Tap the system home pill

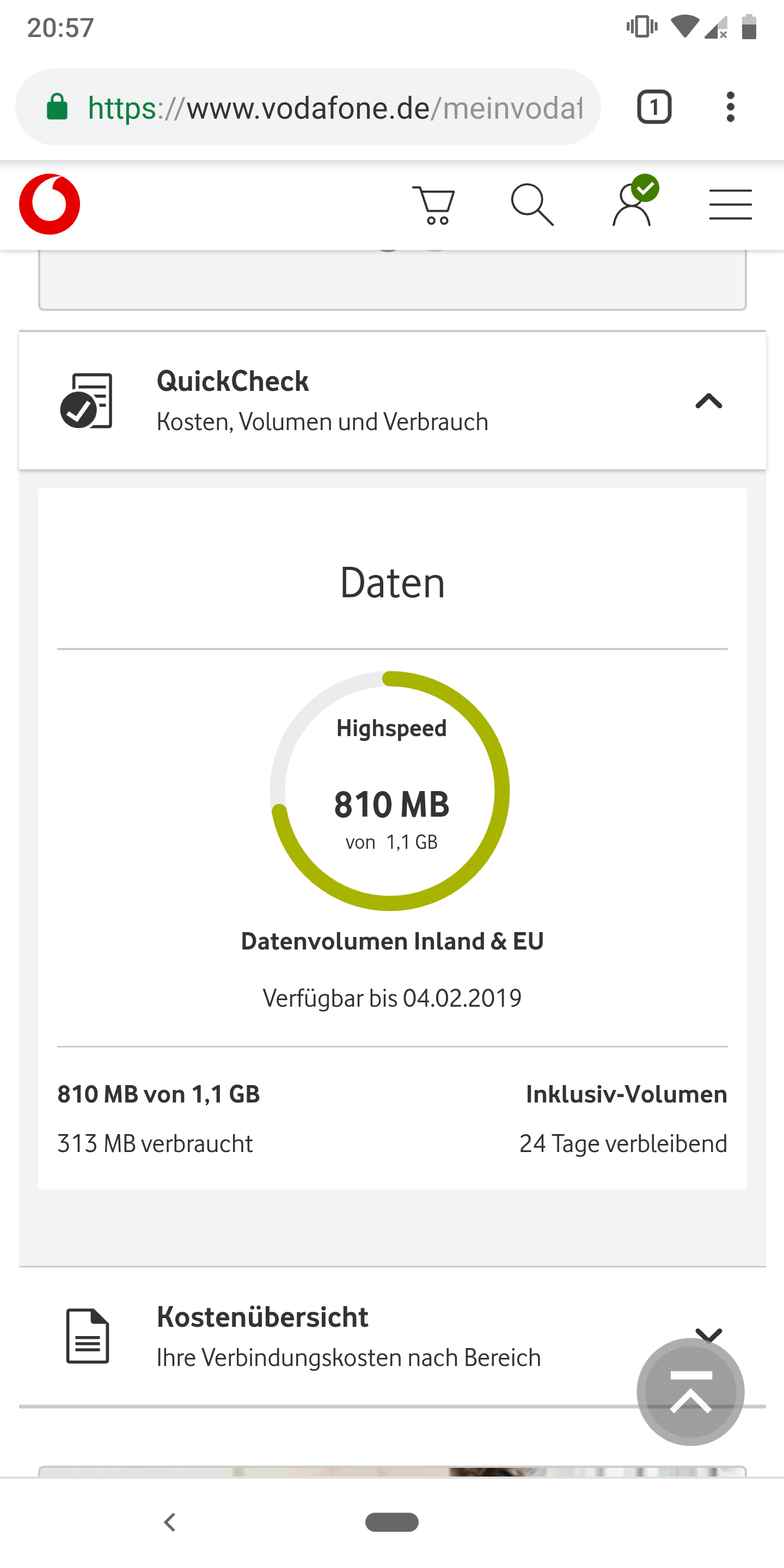(392, 1522)
